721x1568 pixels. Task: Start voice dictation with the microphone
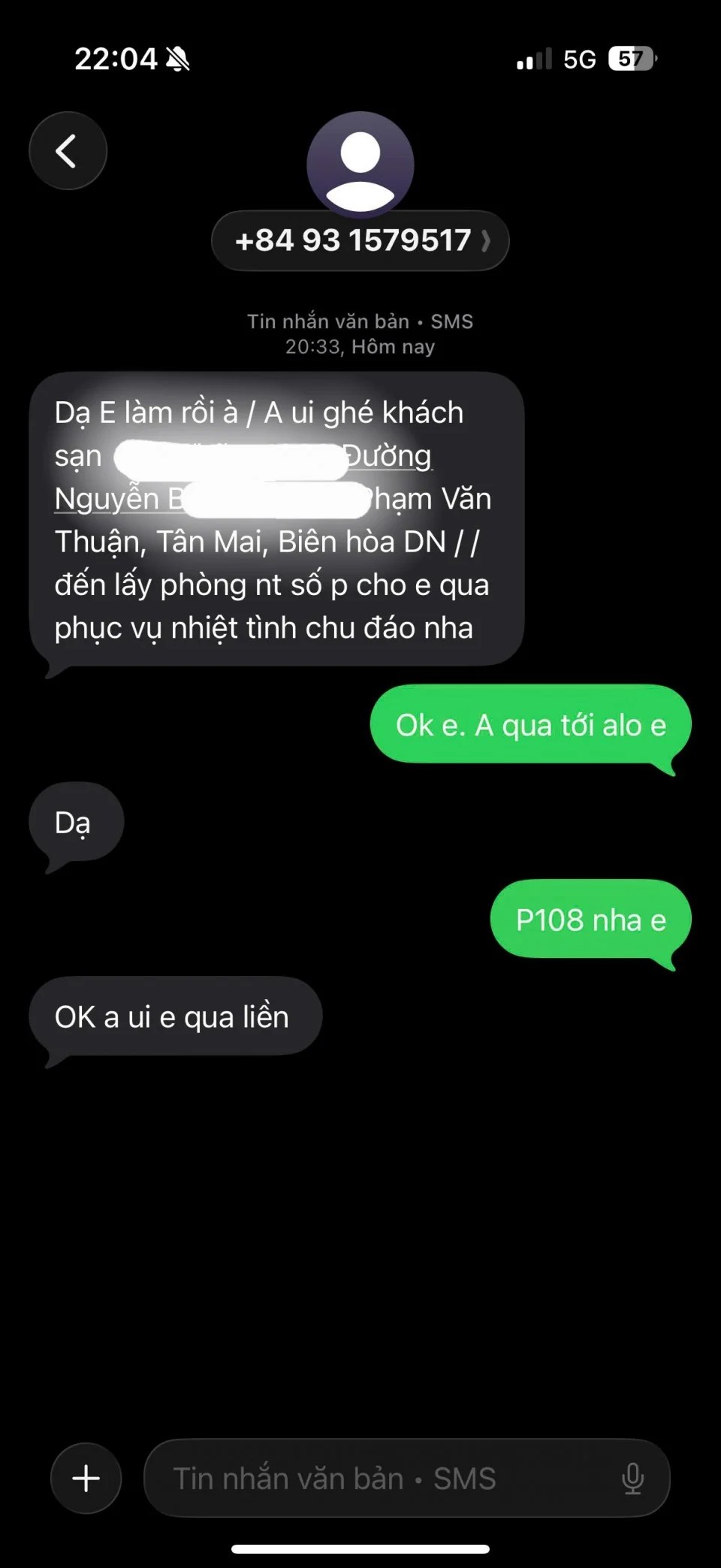(632, 1478)
